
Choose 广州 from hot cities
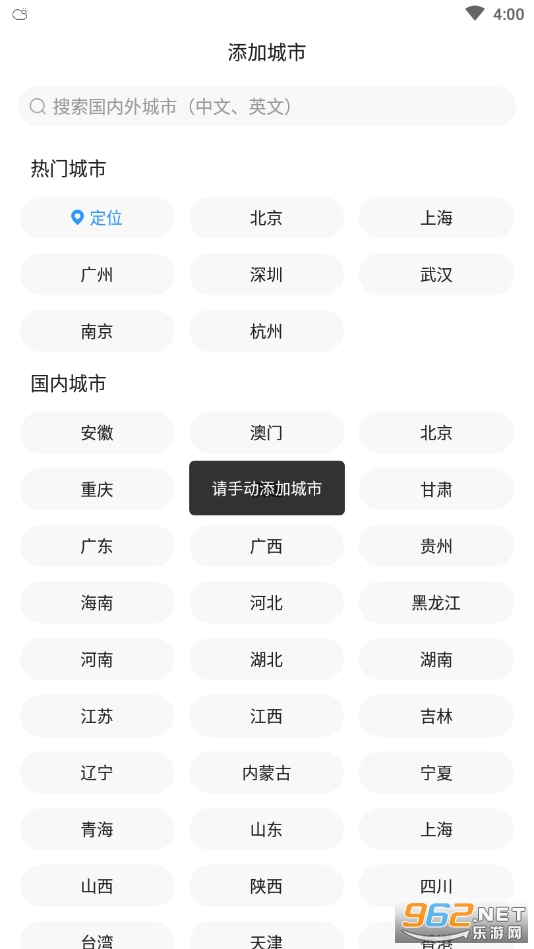[97, 274]
